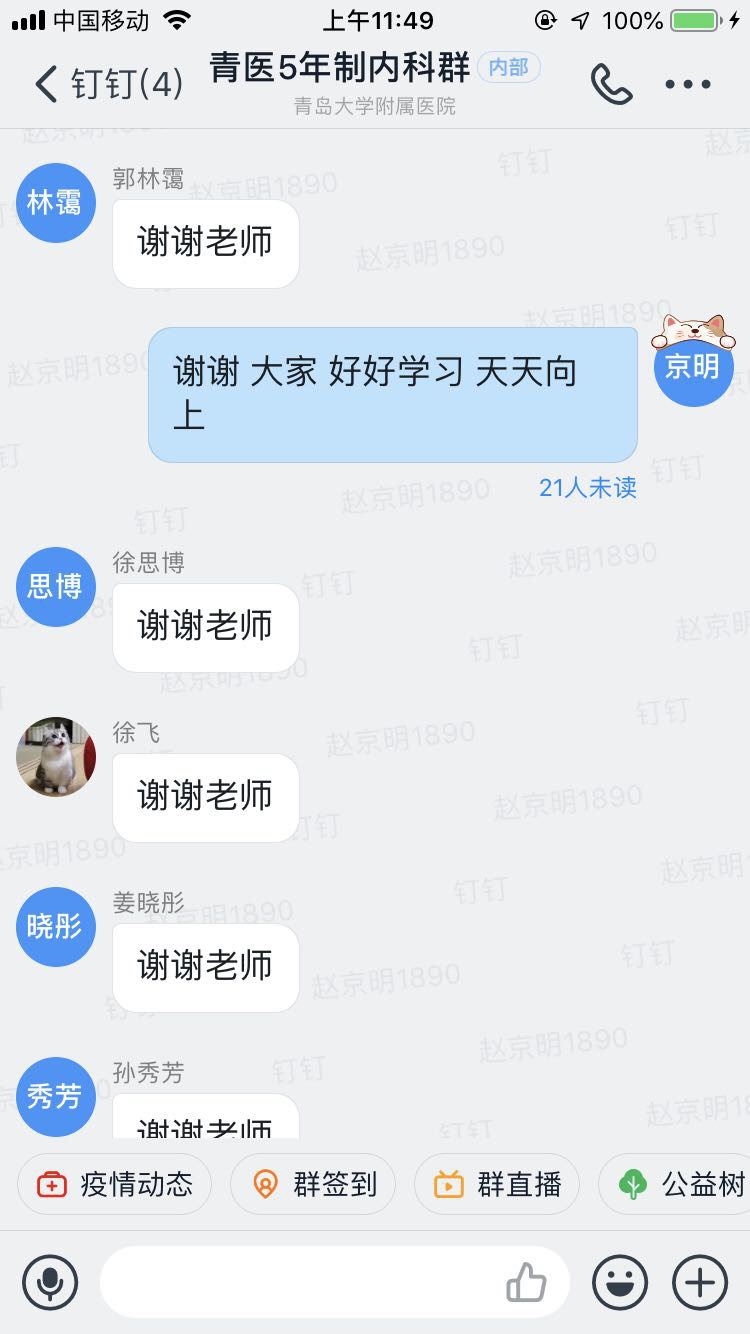The height and width of the screenshot is (1334, 750).
Task: Switch to voice message input
Action: [x=50, y=1282]
